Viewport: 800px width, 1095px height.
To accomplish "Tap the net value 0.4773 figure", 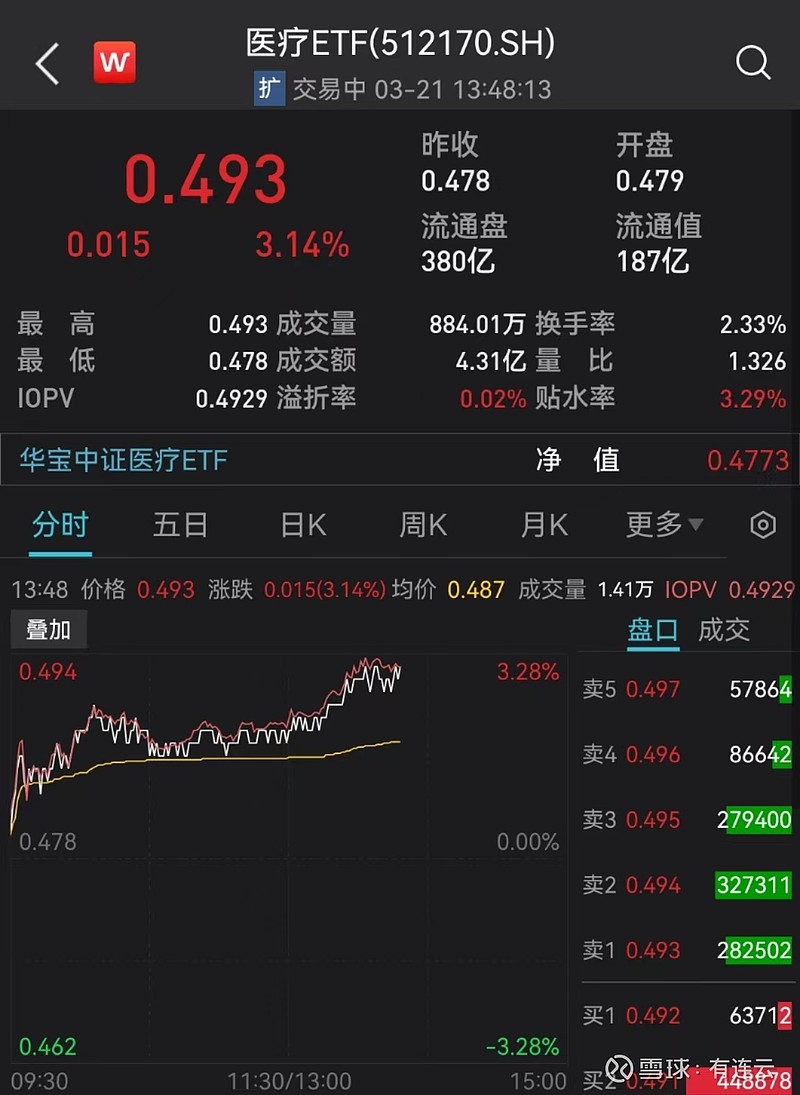I will click(746, 460).
